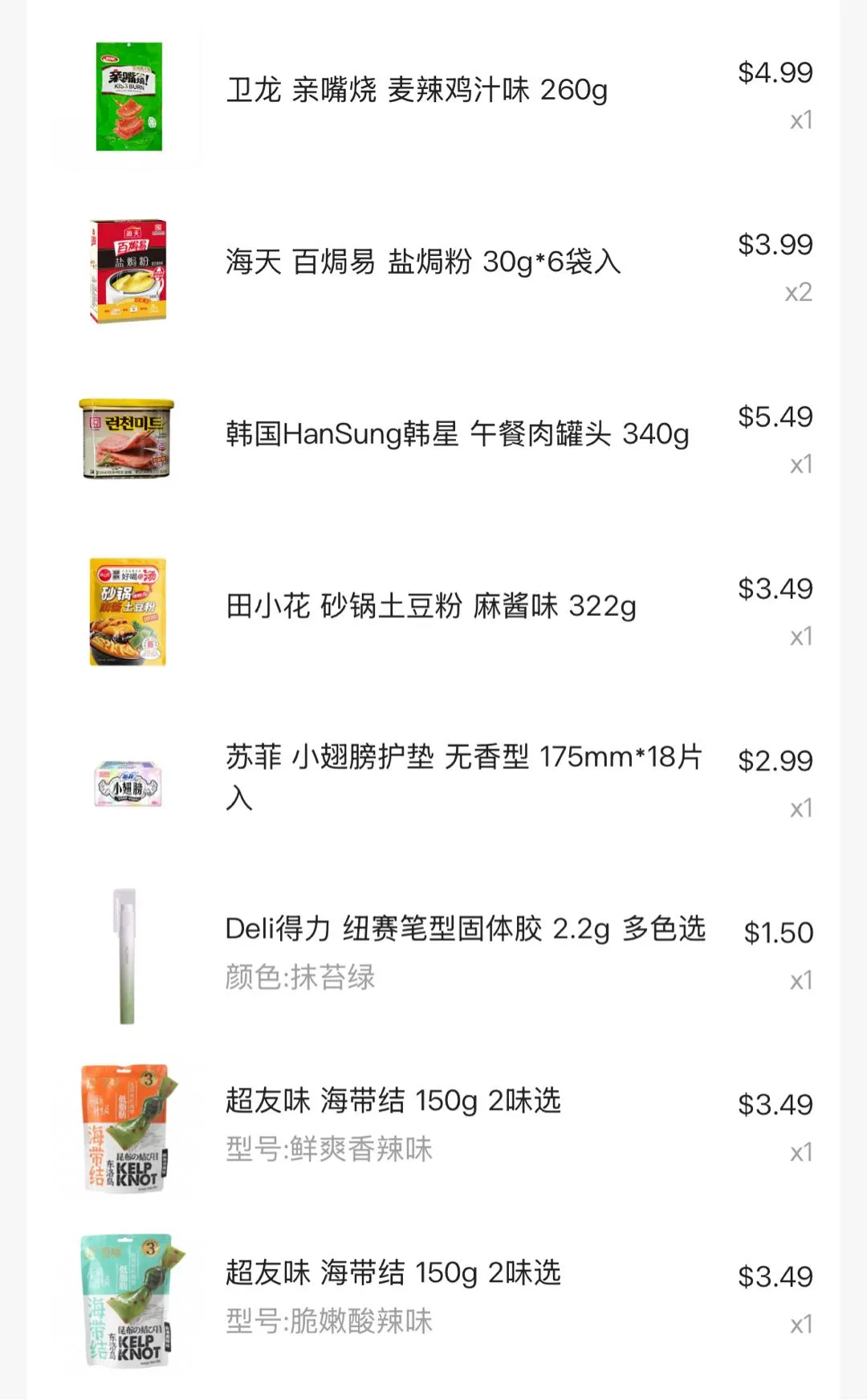Viewport: 867px width, 1400px height.
Task: View the 海天 百焗易 盐焗粉 product
Action: coord(422,262)
